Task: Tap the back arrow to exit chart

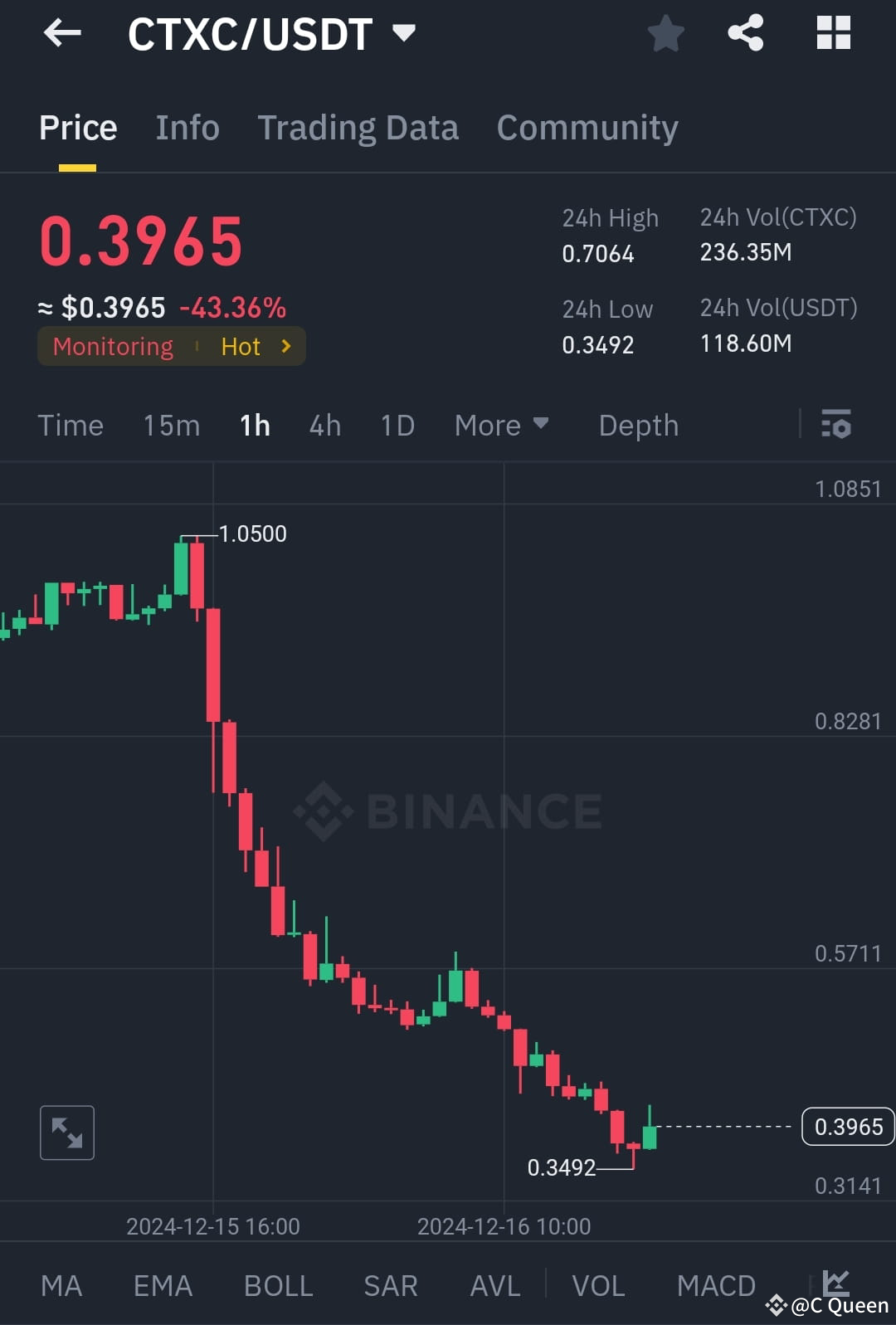Action: 61,33
